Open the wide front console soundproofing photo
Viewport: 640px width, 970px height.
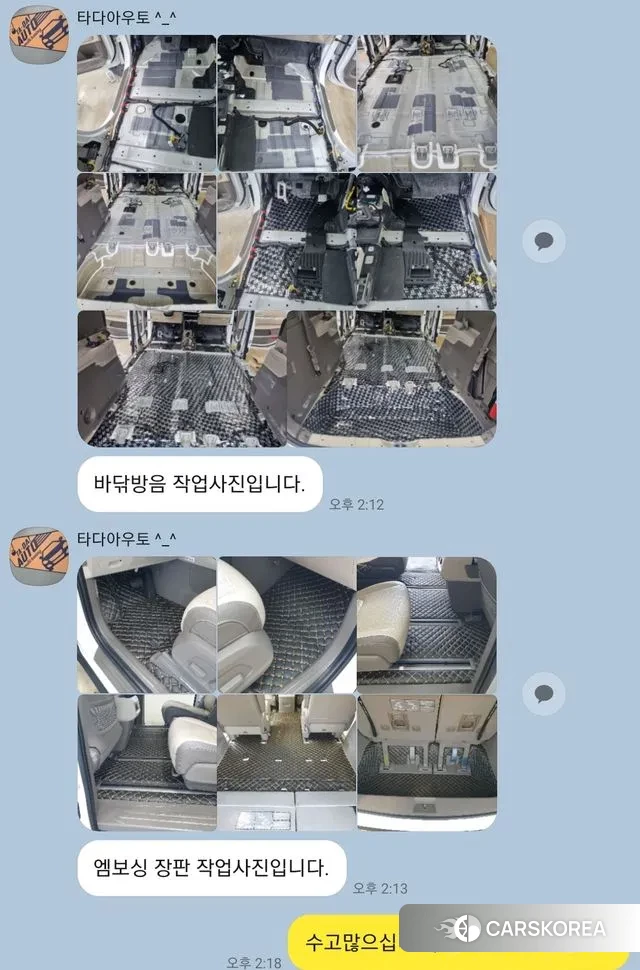point(357,240)
